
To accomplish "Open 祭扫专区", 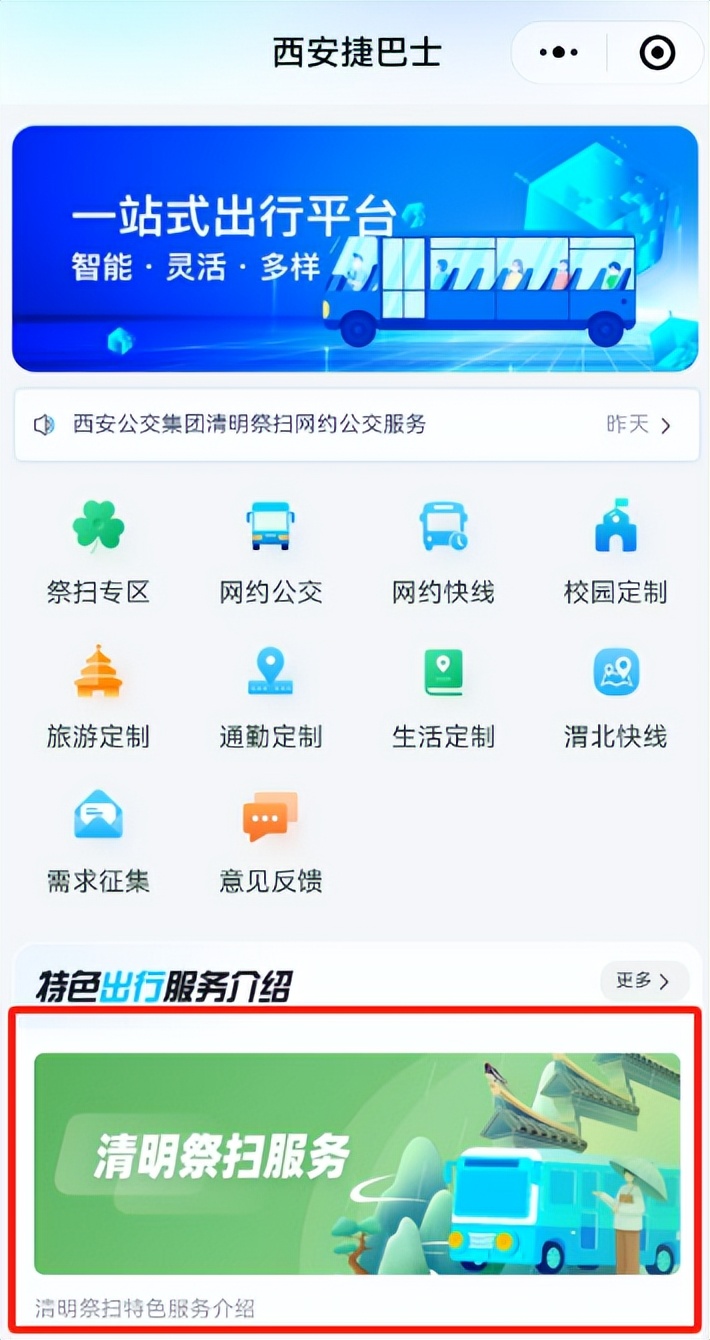I will point(98,551).
